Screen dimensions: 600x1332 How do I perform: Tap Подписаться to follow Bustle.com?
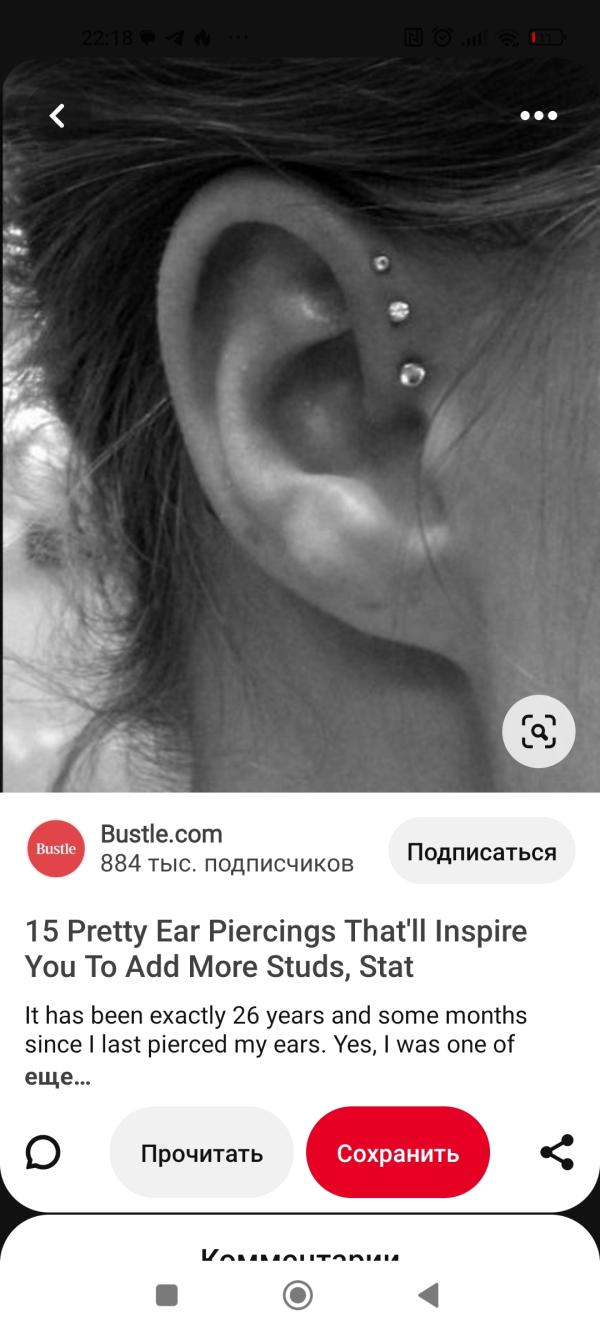(481, 851)
